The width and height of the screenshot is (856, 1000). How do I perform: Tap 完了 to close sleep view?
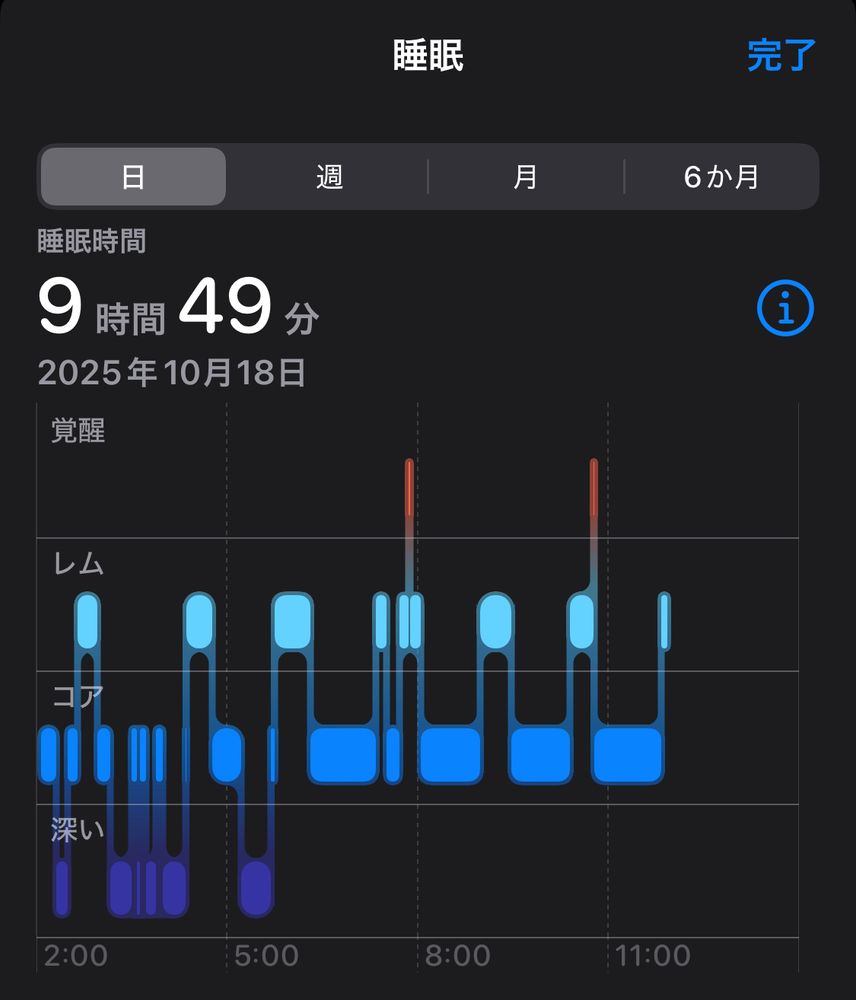click(781, 56)
